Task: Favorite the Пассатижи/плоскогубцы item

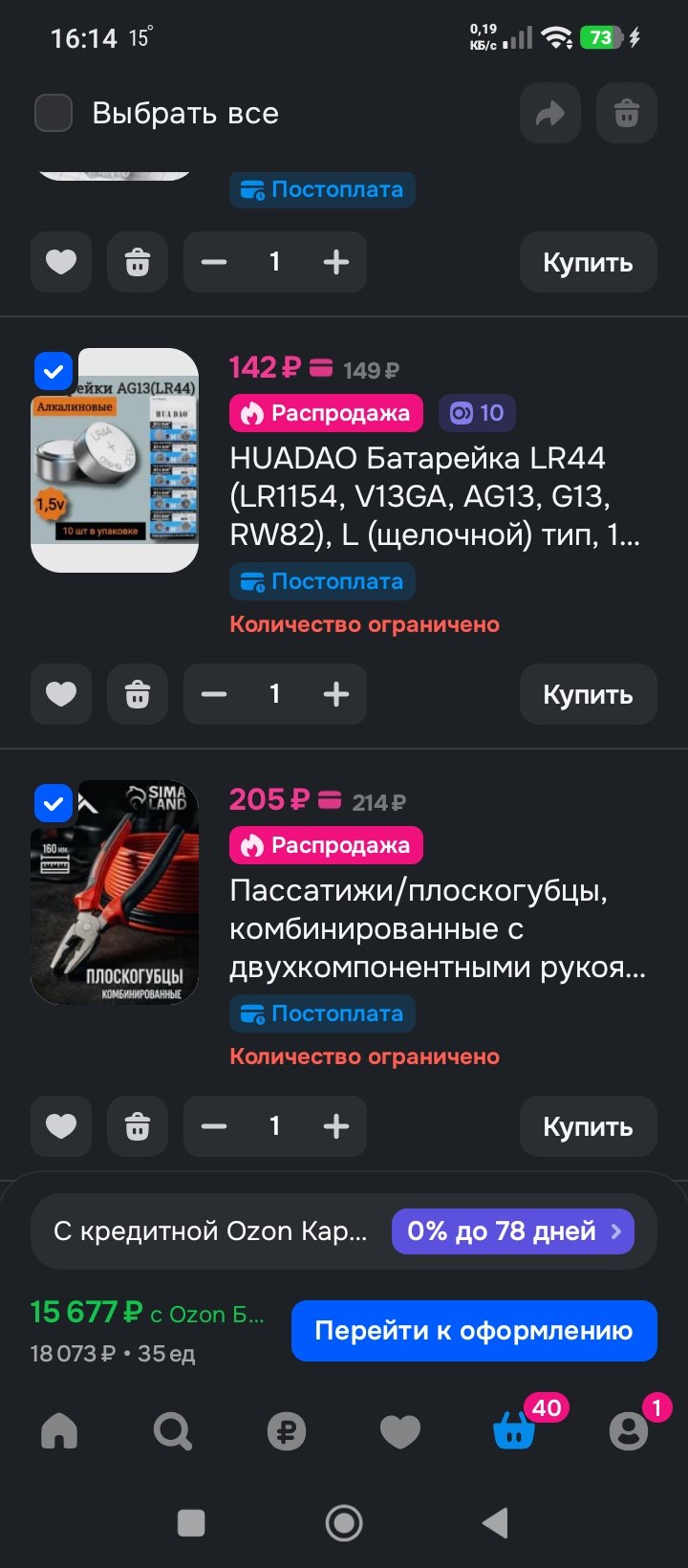Action: point(61,1126)
